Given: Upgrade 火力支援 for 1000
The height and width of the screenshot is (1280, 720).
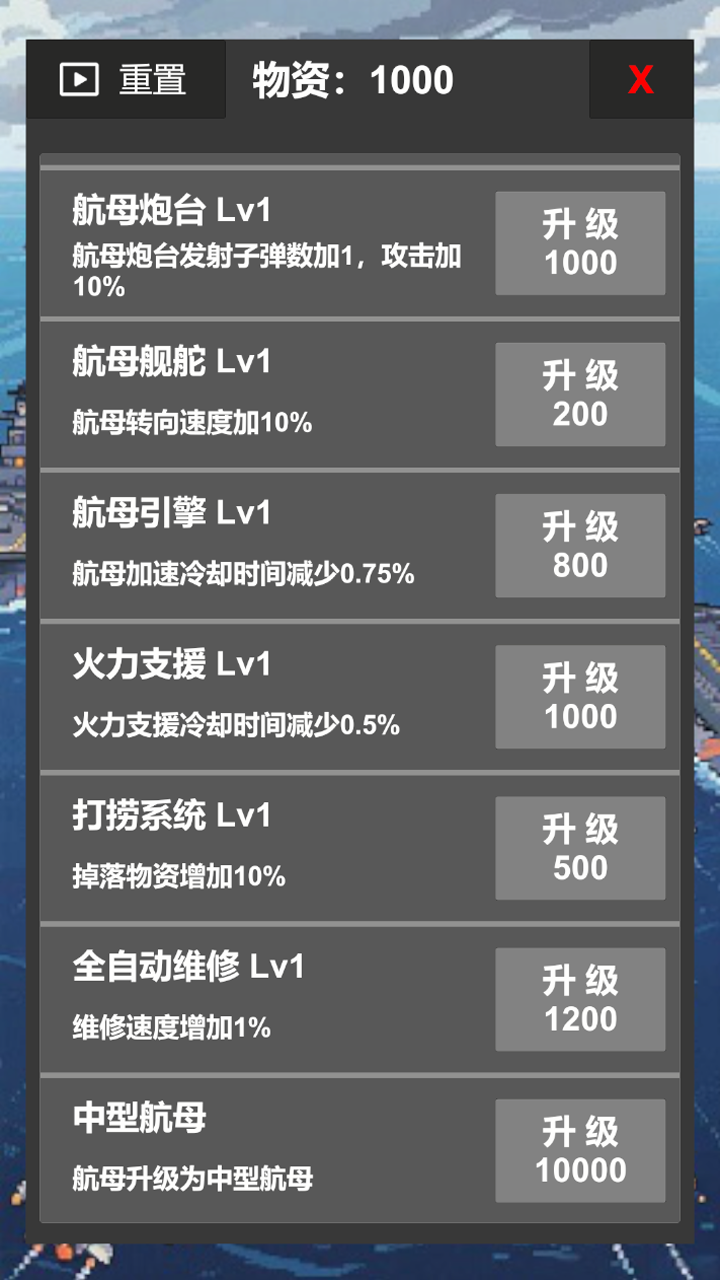Looking at the screenshot, I should 580,697.
